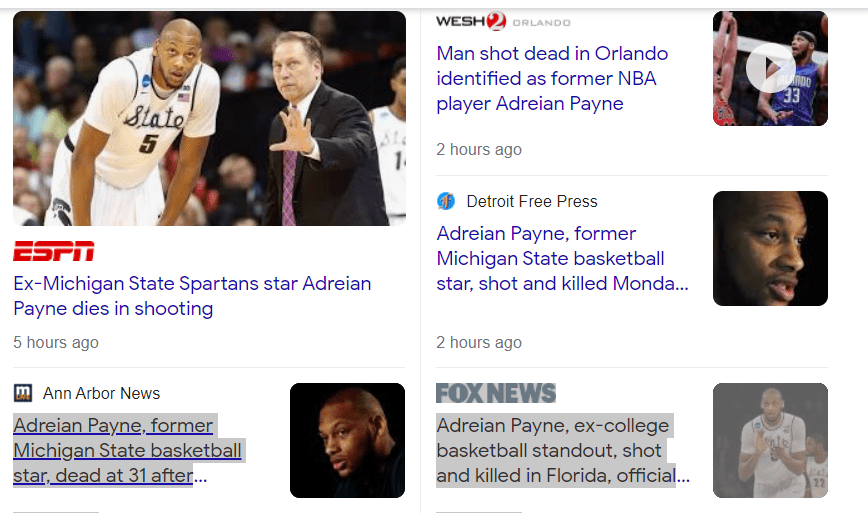Tap Detroit Free Press story thumbnail
The height and width of the screenshot is (513, 868).
pyautogui.click(x=770, y=248)
